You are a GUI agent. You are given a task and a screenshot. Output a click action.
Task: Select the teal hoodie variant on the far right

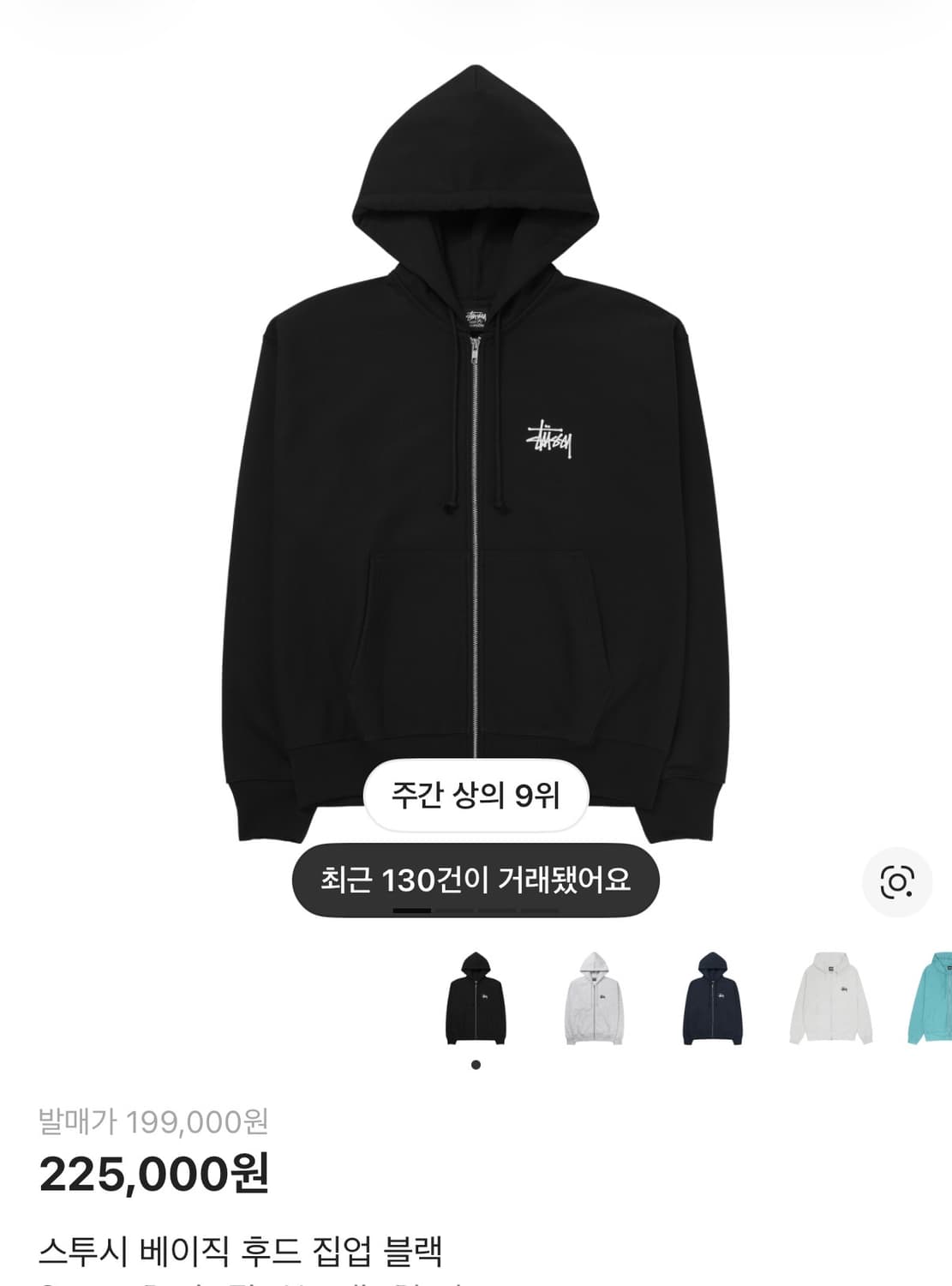click(x=934, y=999)
